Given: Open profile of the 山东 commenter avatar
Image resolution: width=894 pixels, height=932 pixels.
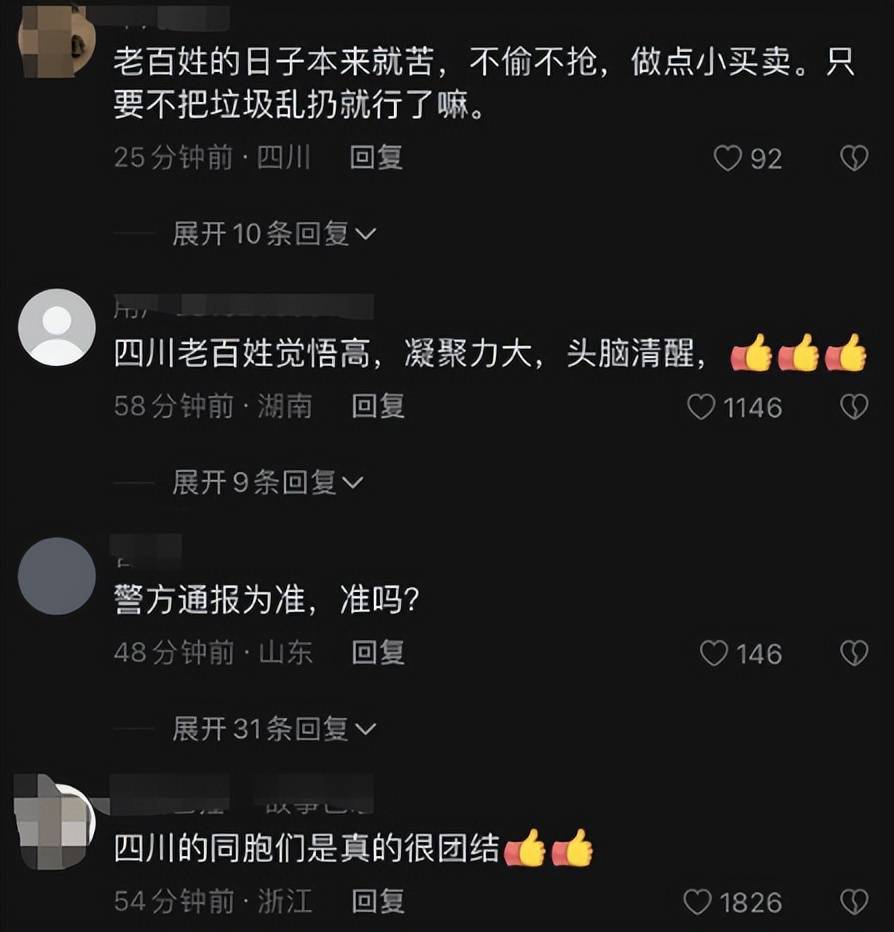Looking at the screenshot, I should [x=57, y=576].
